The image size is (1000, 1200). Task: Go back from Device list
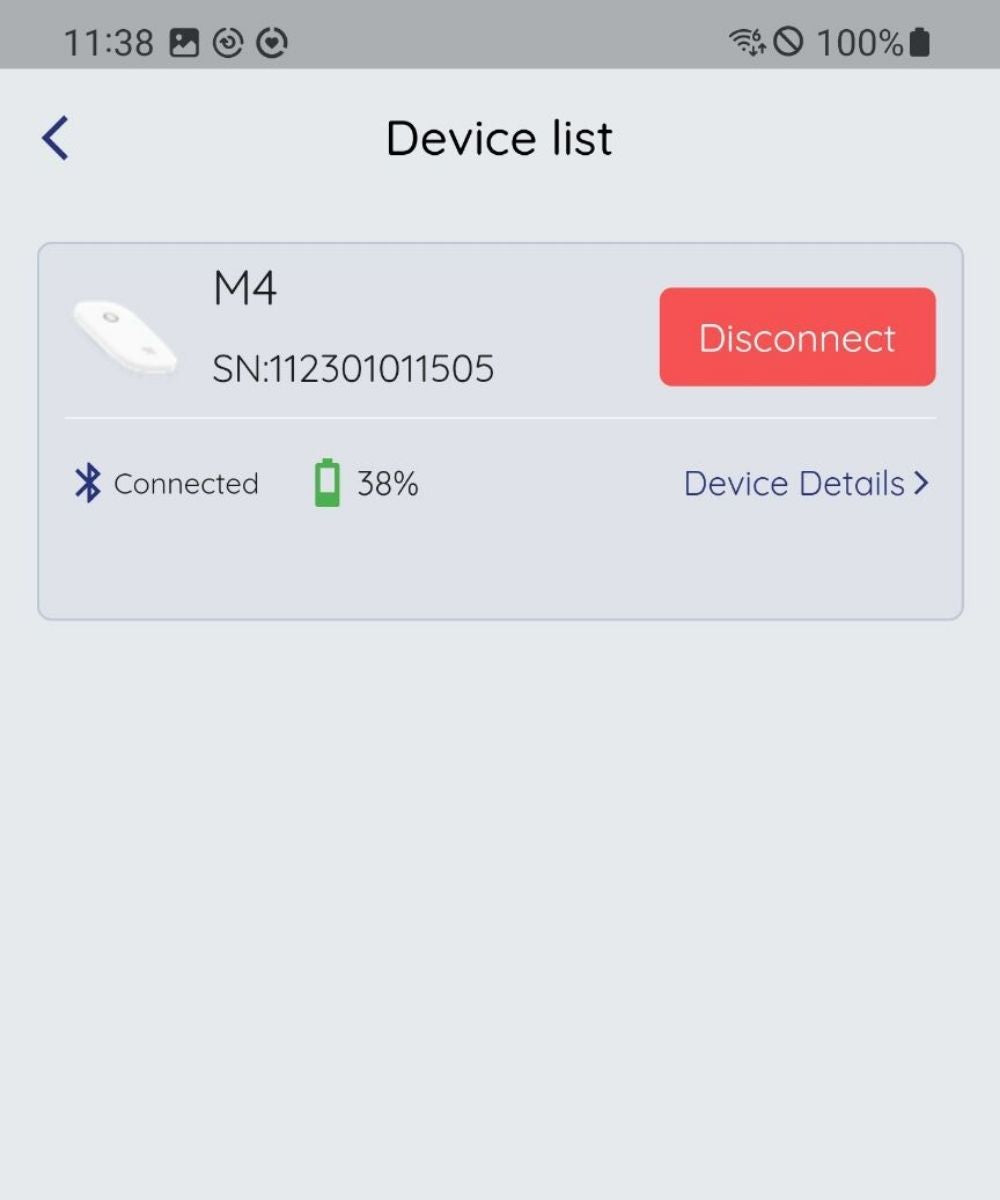56,138
